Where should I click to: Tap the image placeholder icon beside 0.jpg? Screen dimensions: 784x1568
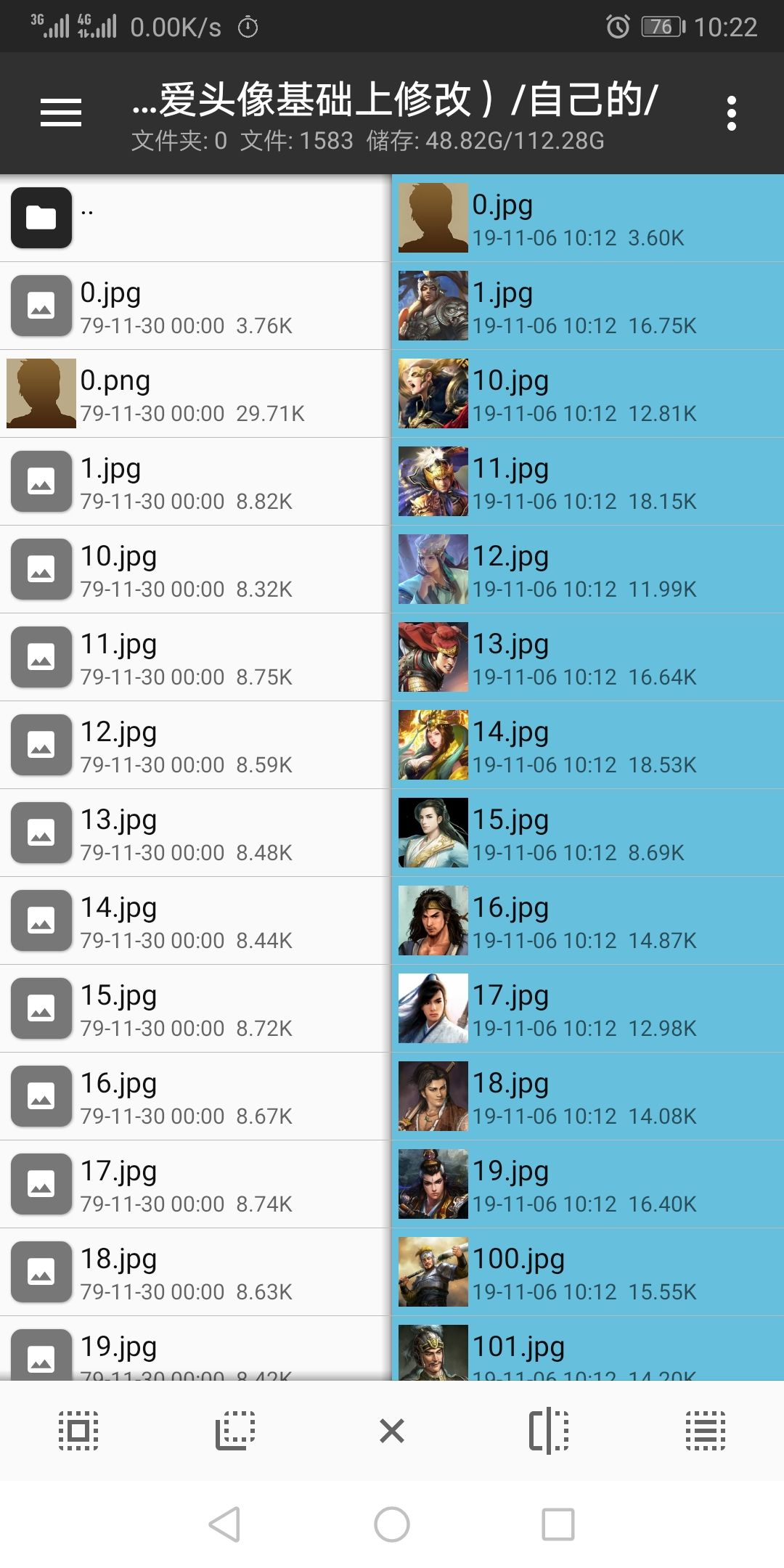[x=41, y=305]
